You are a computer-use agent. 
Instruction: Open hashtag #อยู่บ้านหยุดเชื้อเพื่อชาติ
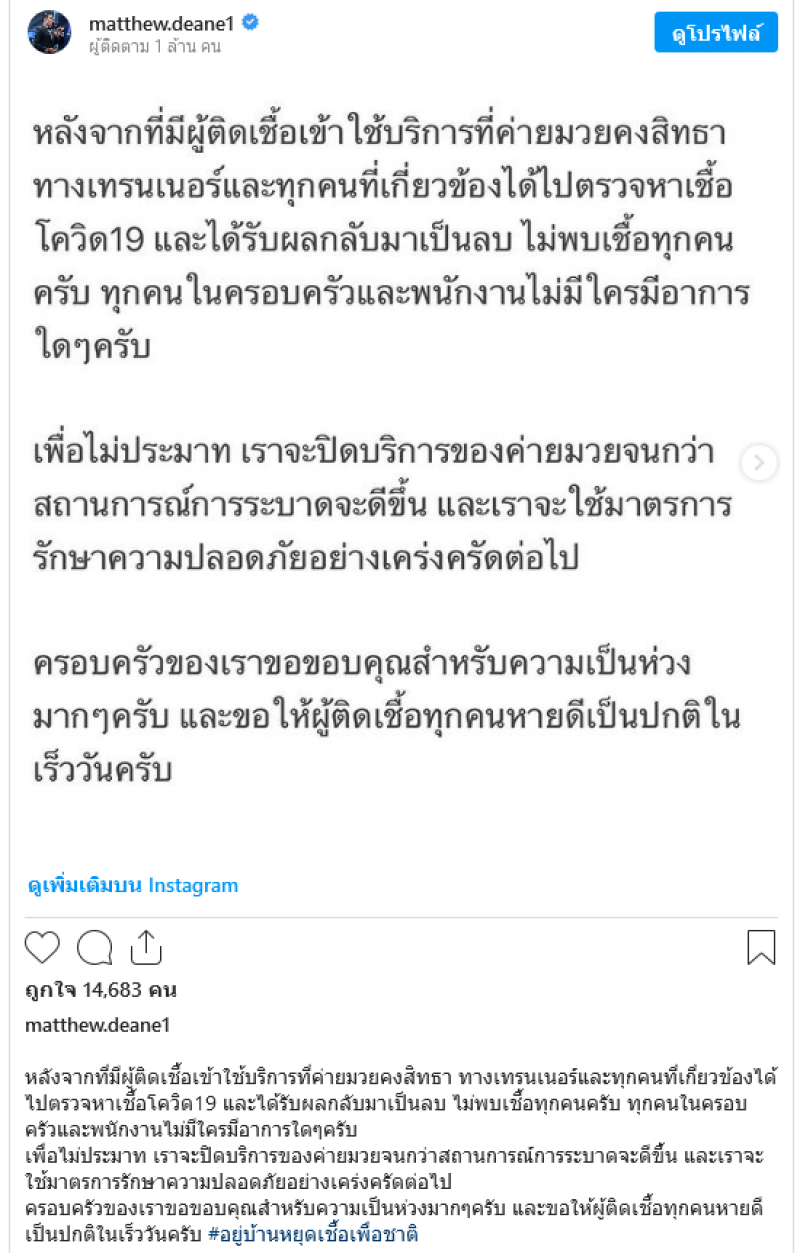313,1235
